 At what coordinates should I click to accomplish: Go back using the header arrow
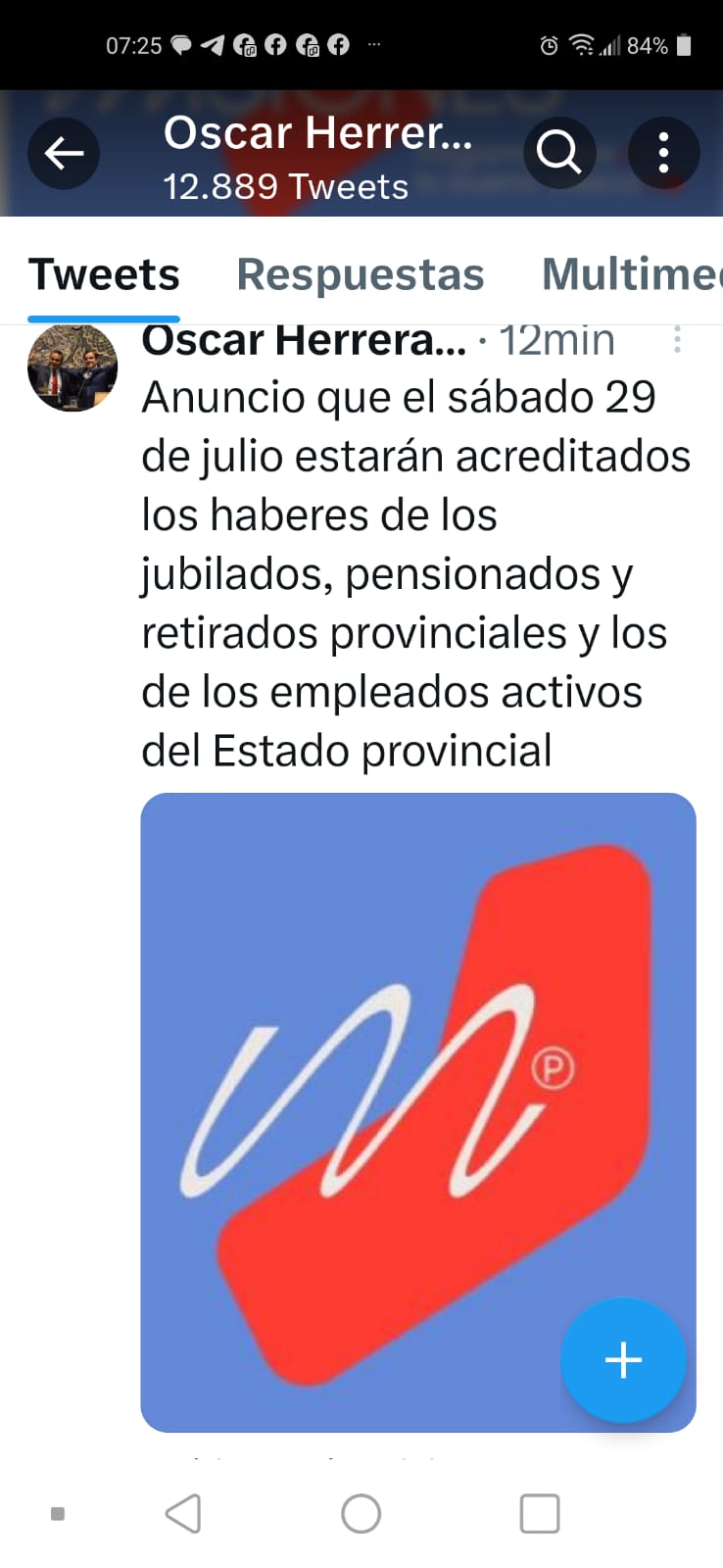click(64, 153)
